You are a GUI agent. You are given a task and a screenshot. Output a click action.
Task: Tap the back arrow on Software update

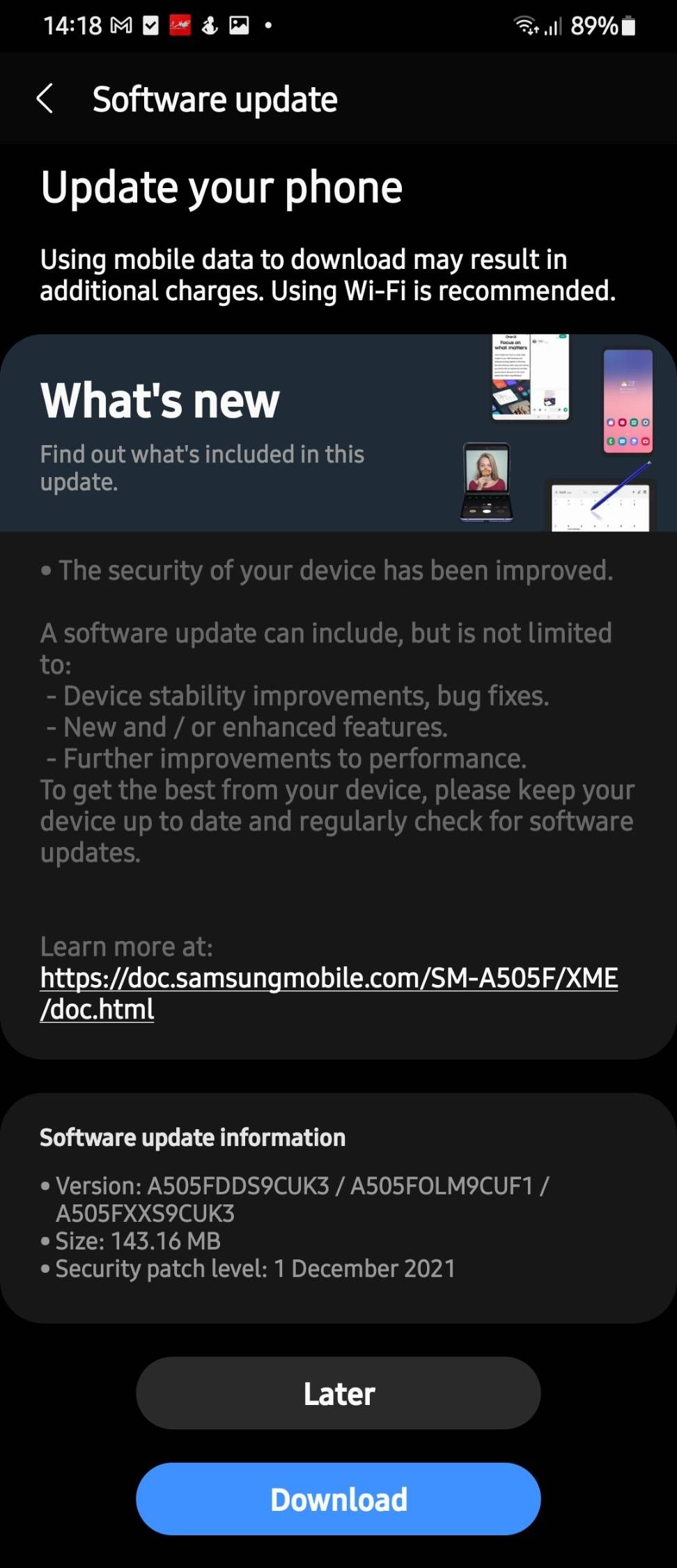[x=45, y=98]
